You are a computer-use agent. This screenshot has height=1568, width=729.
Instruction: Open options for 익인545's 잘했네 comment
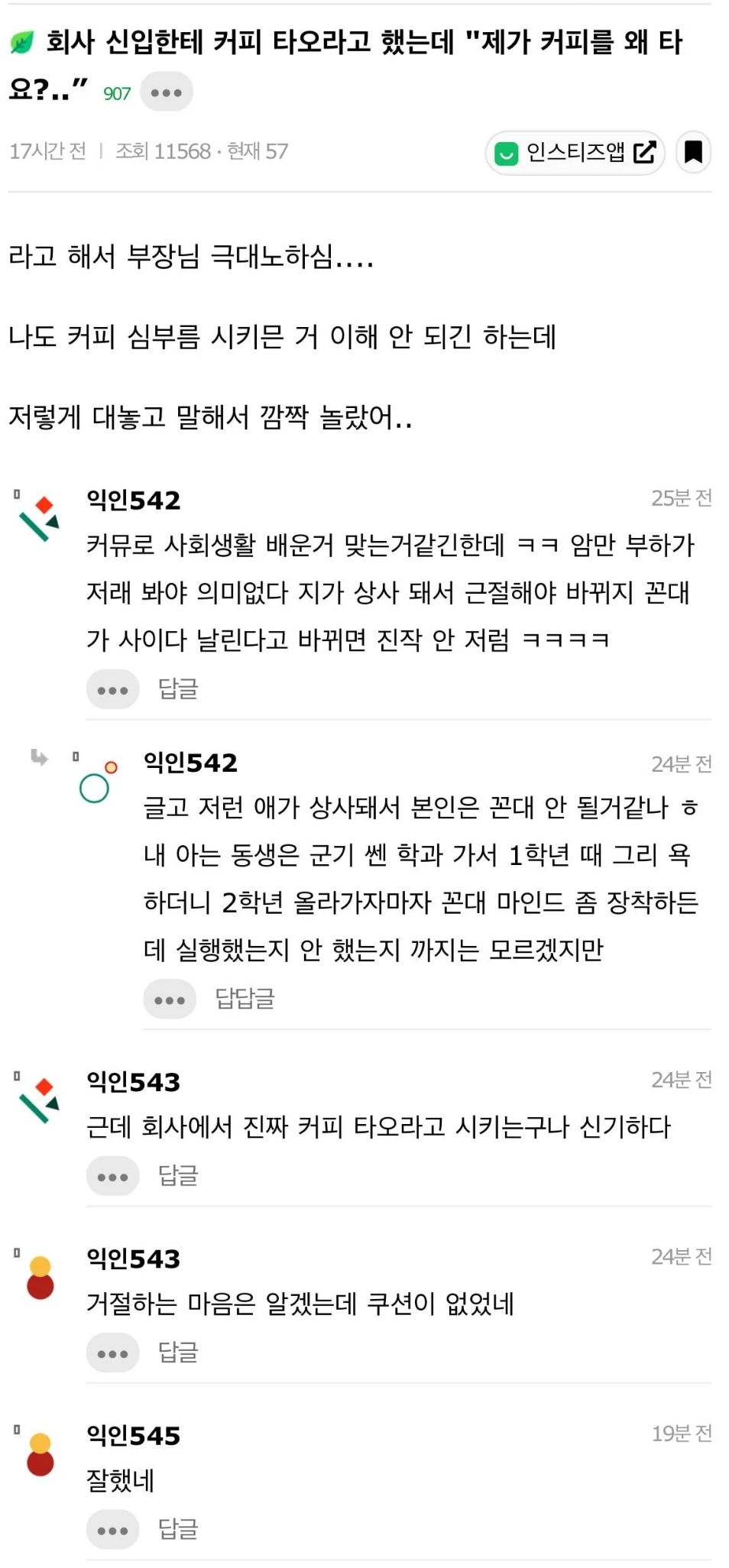(113, 1530)
